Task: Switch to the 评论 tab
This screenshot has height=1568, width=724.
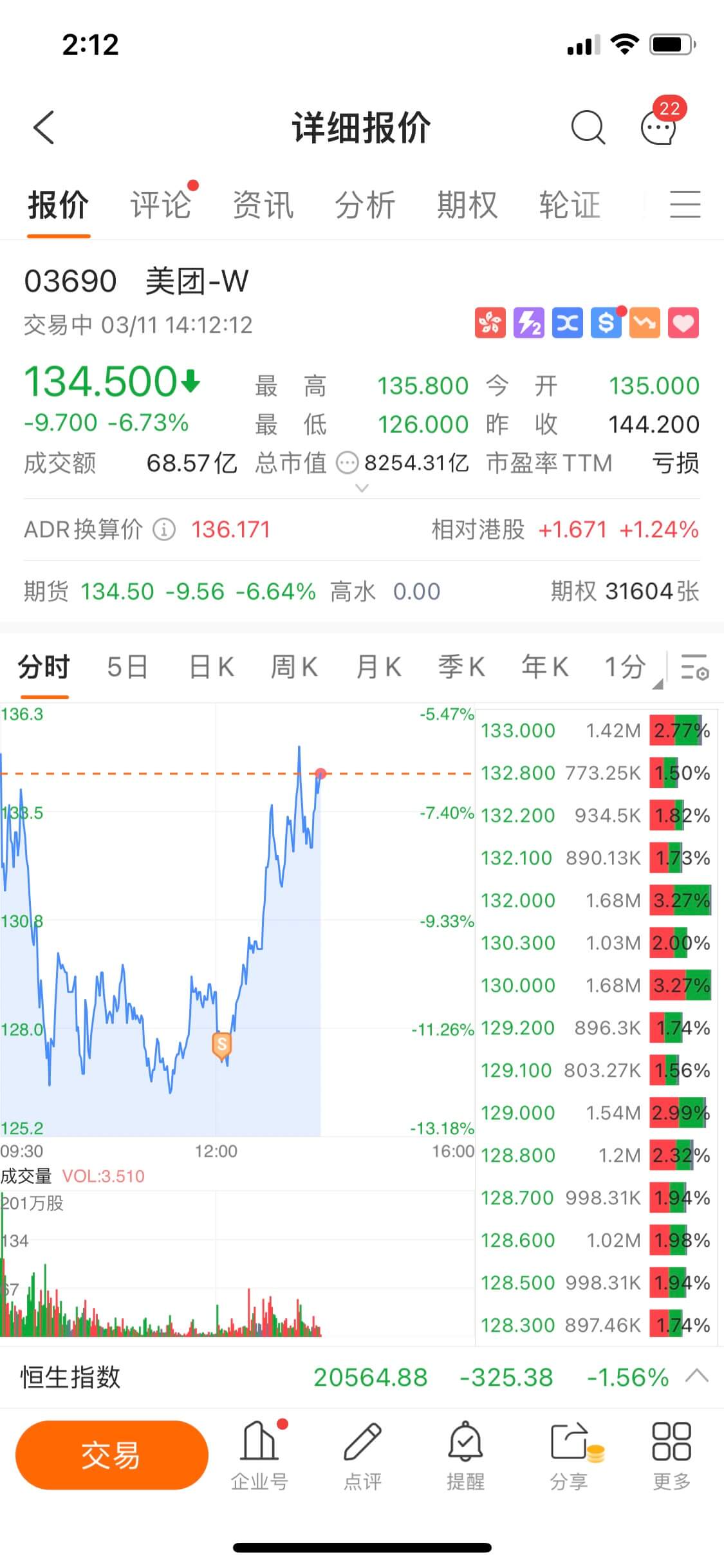Action: pyautogui.click(x=161, y=205)
